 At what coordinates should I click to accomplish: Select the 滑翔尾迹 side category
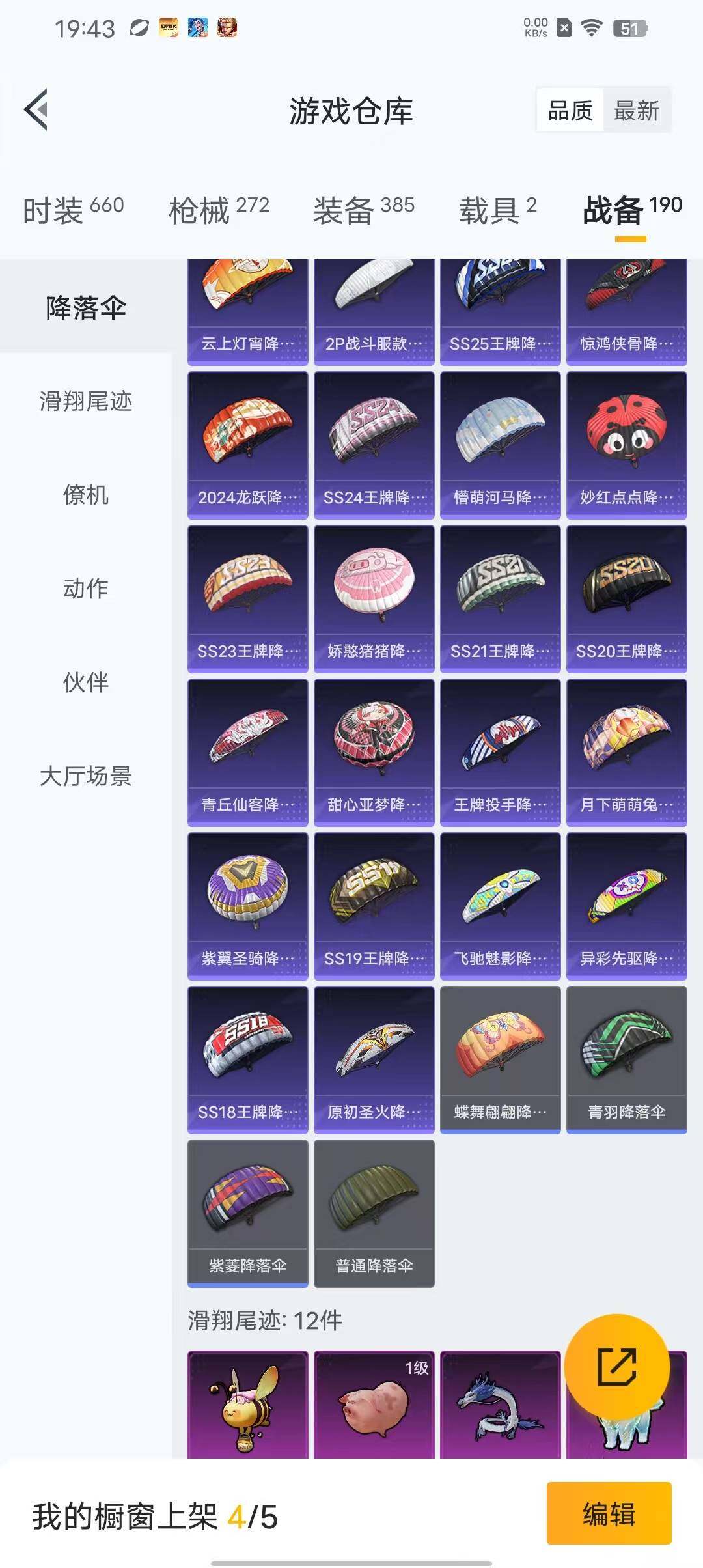(x=85, y=401)
